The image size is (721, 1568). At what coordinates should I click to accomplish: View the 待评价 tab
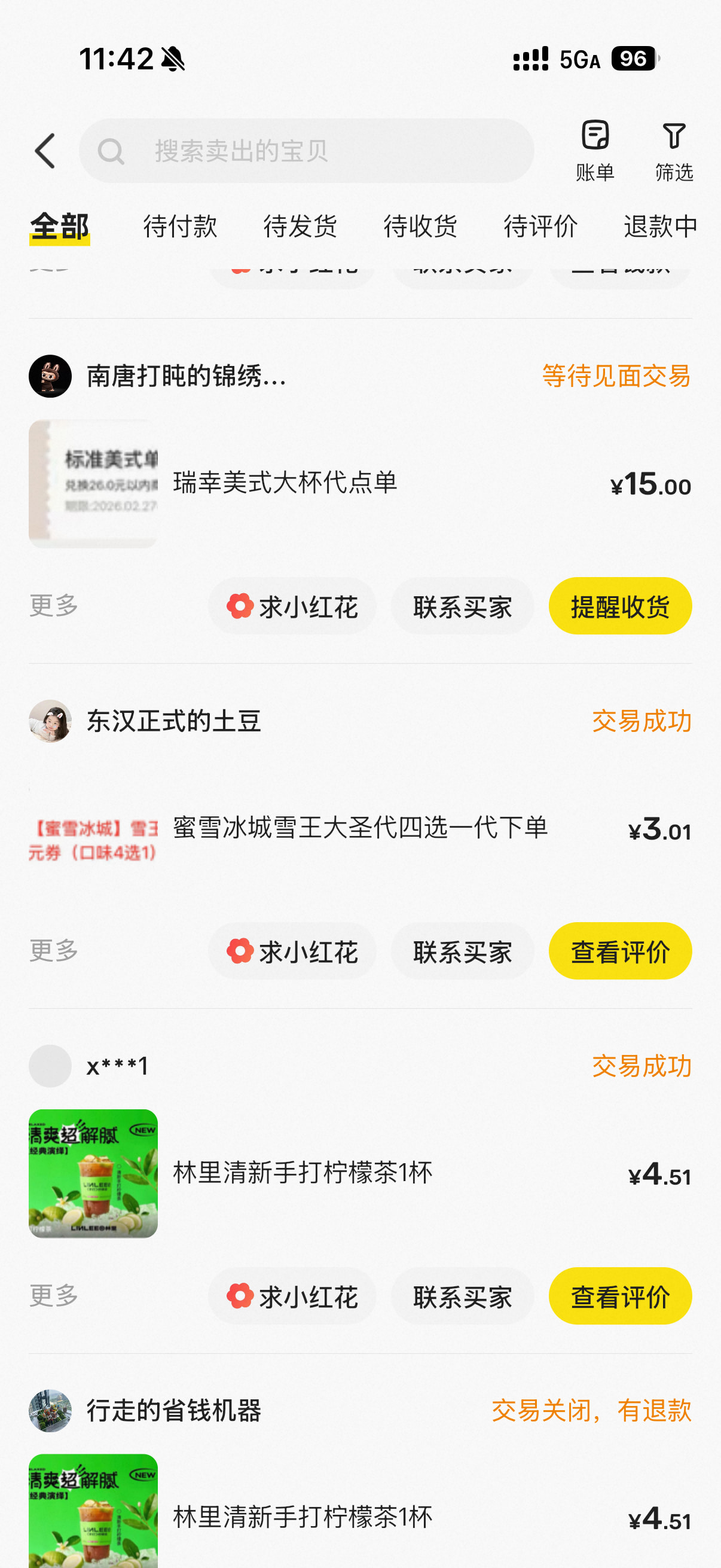540,227
